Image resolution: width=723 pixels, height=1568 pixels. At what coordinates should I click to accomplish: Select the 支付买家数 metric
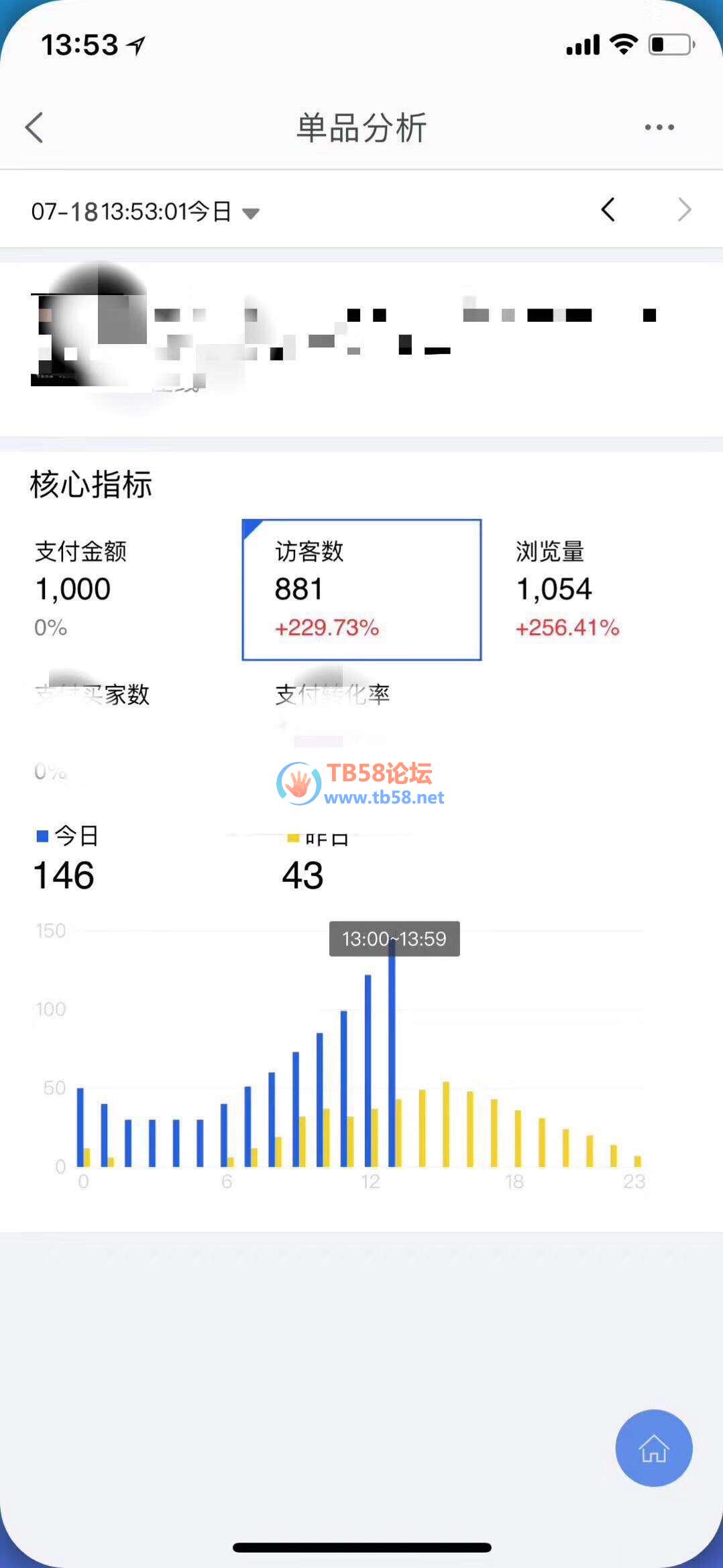click(x=121, y=731)
